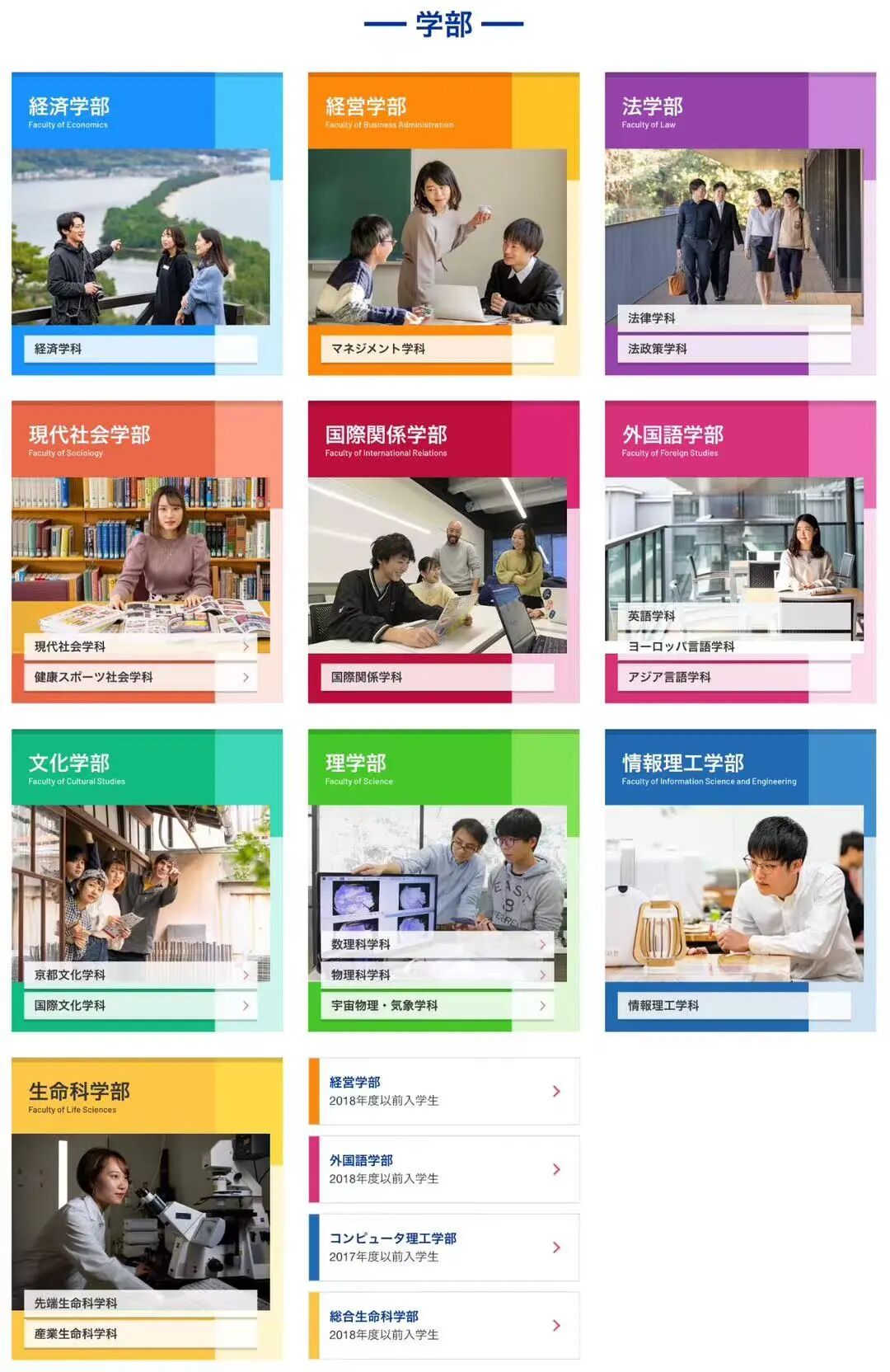Open the 国際関係学科 link
The height and width of the screenshot is (1372, 890).
tap(437, 677)
